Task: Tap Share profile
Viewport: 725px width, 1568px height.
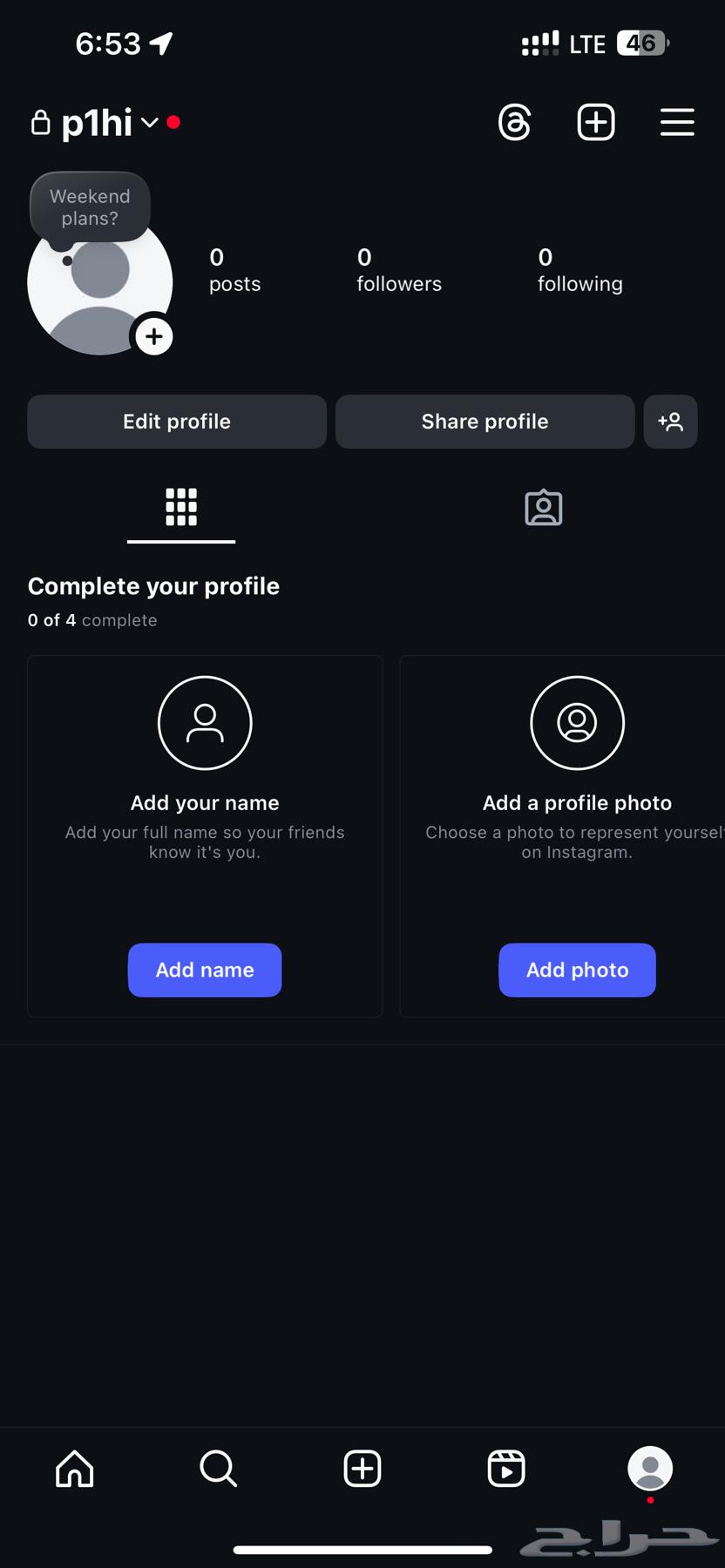Action: click(x=484, y=422)
